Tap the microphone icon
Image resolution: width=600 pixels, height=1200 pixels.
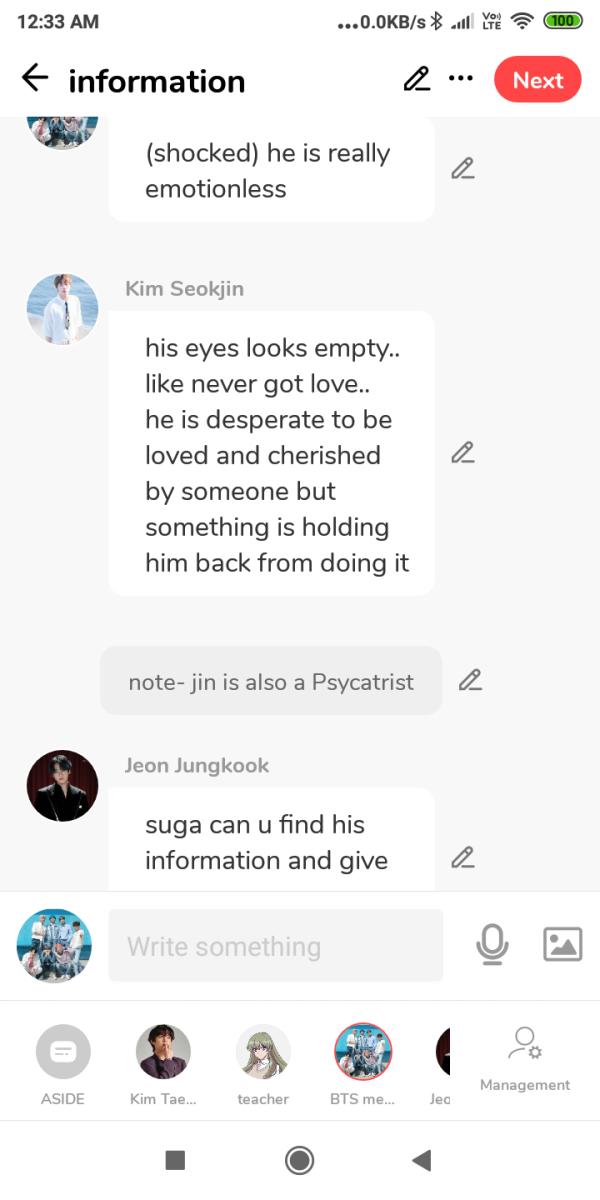pyautogui.click(x=491, y=945)
